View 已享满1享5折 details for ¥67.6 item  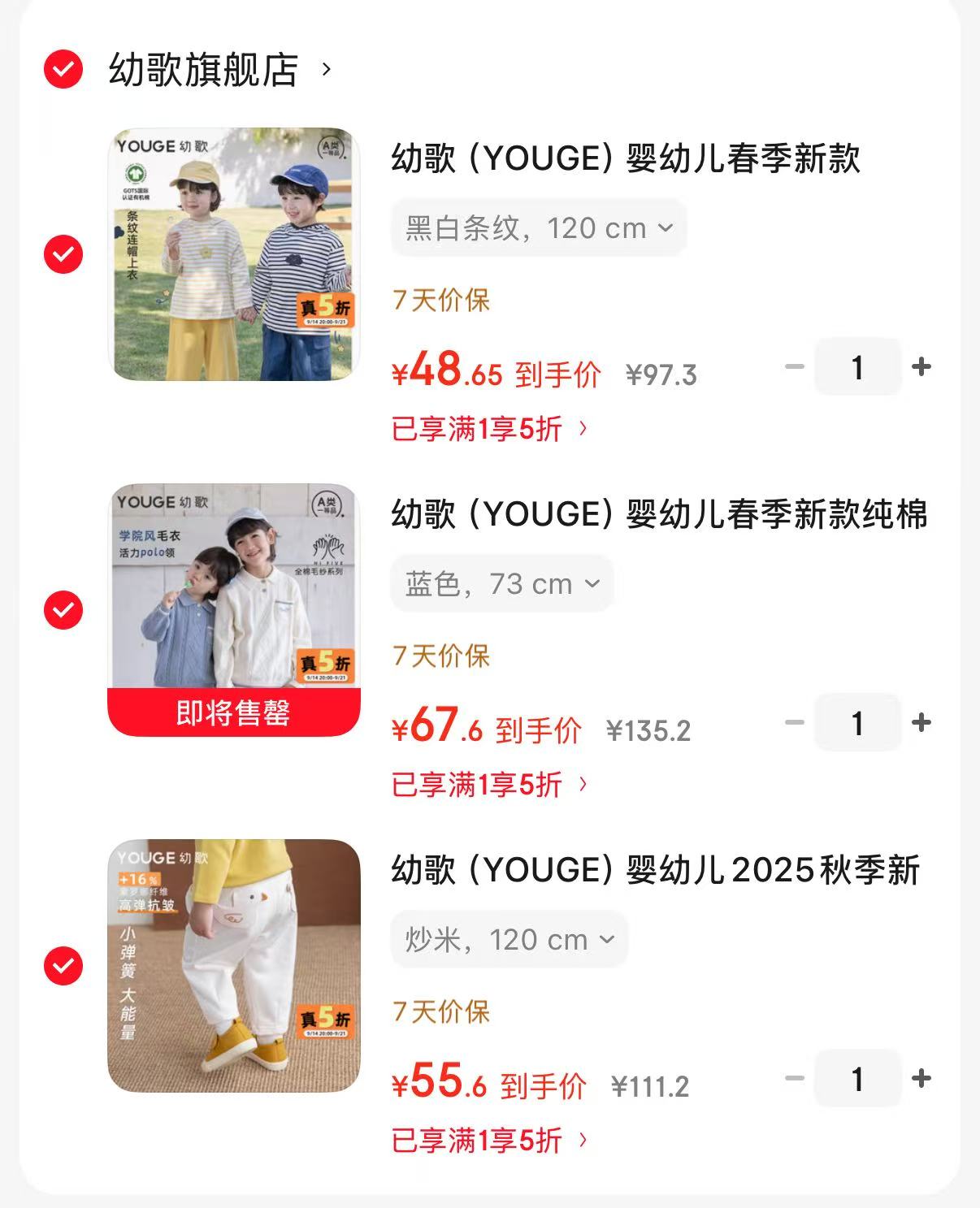point(490,785)
